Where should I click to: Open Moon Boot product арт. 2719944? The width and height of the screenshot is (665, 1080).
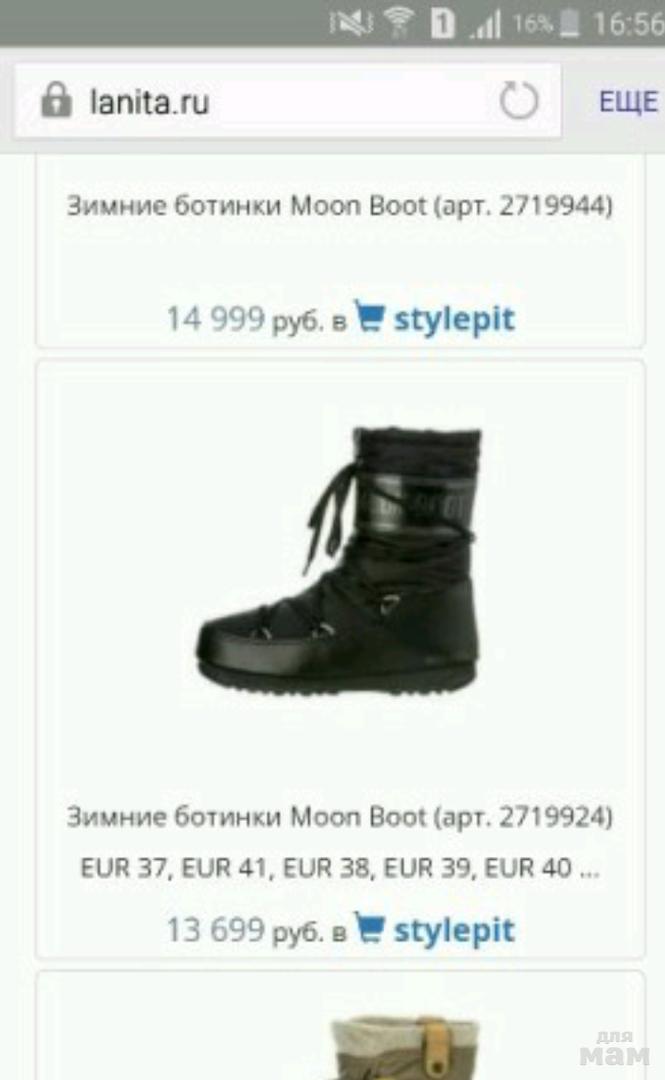pos(340,206)
